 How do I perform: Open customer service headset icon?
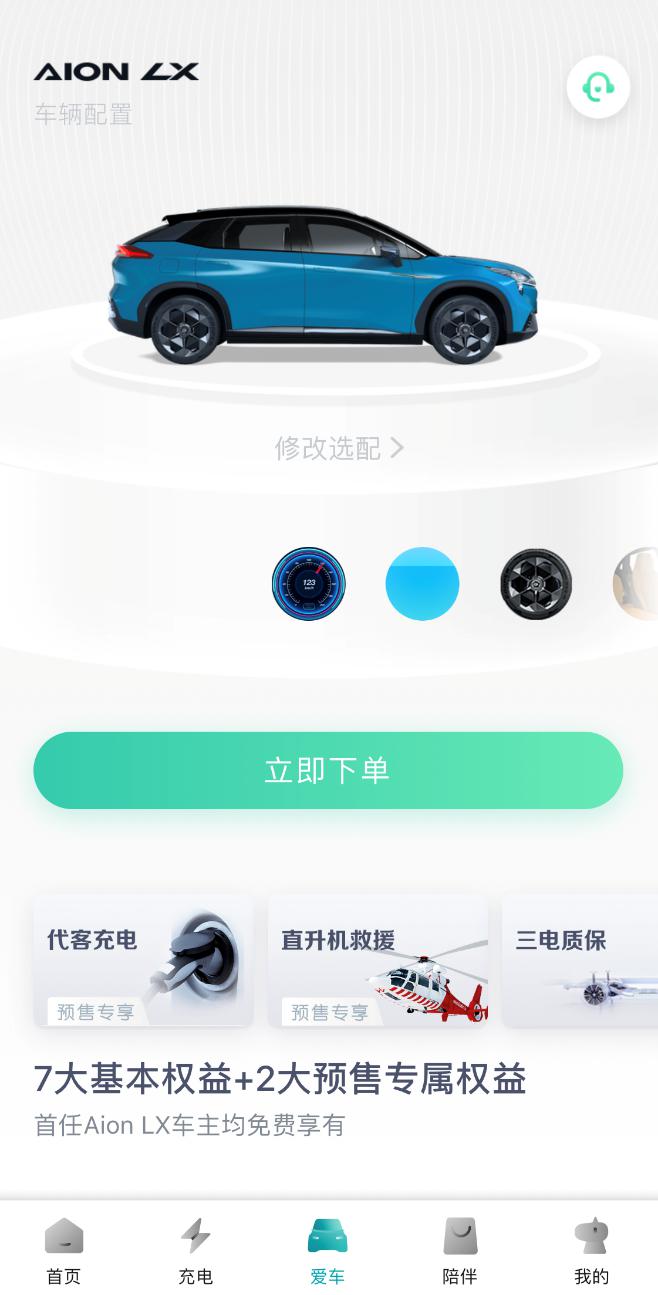[598, 87]
